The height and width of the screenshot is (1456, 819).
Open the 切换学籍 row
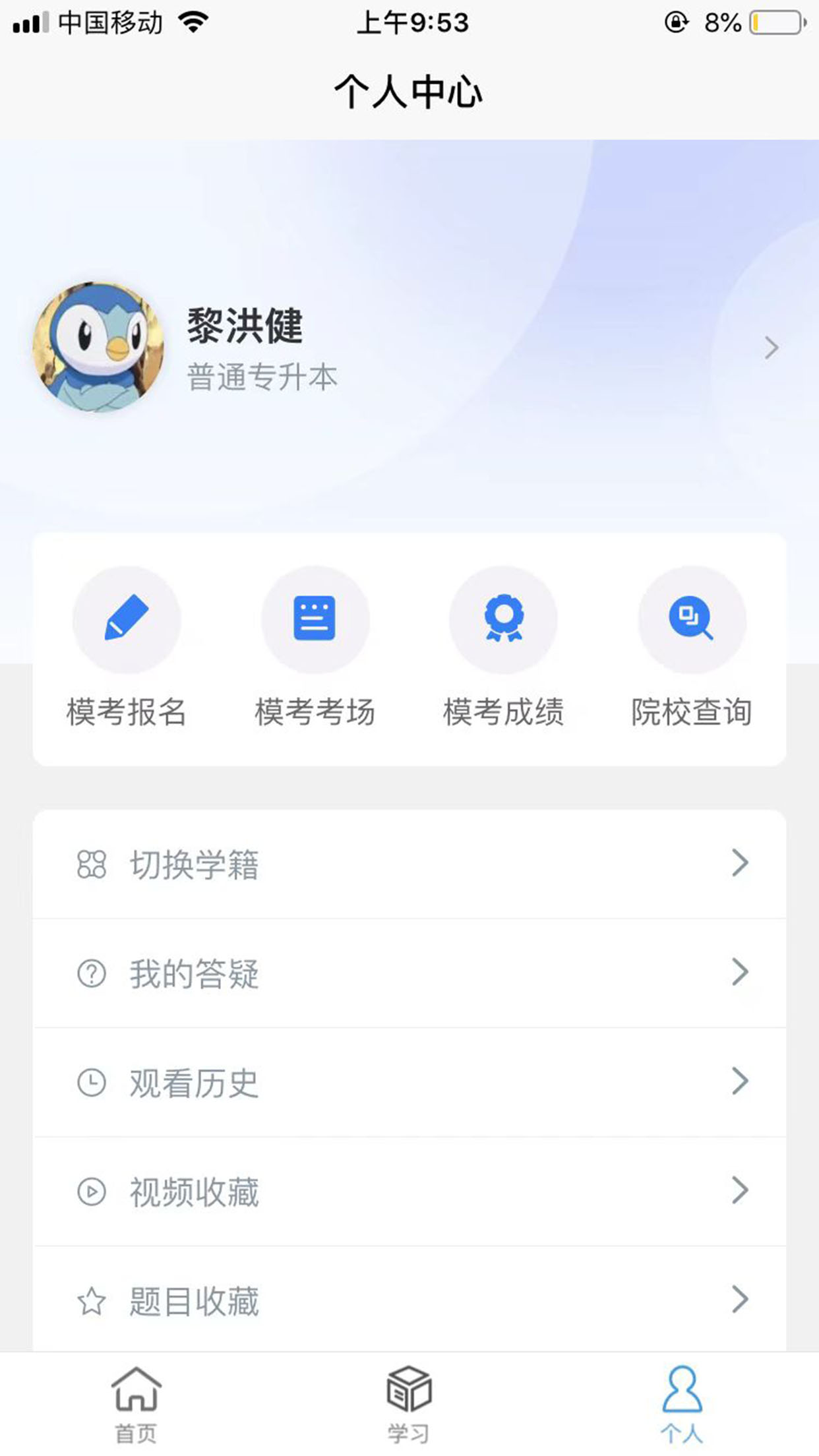pos(409,864)
